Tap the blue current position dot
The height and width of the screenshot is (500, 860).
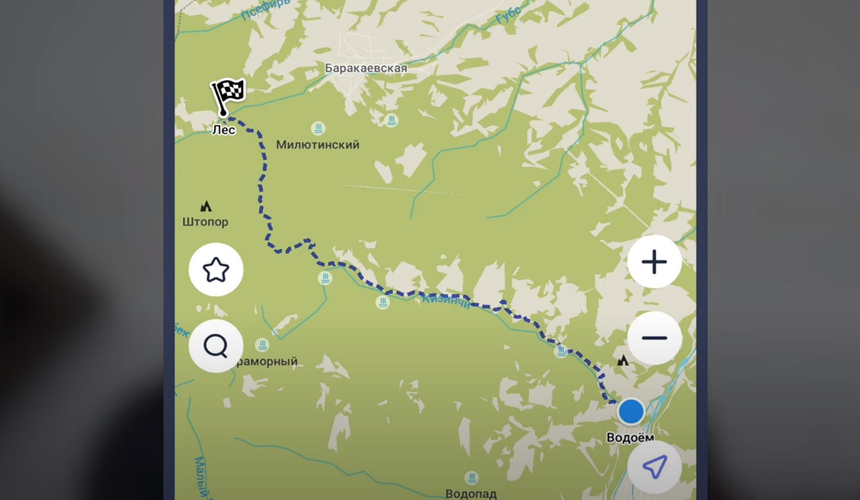(x=630, y=411)
